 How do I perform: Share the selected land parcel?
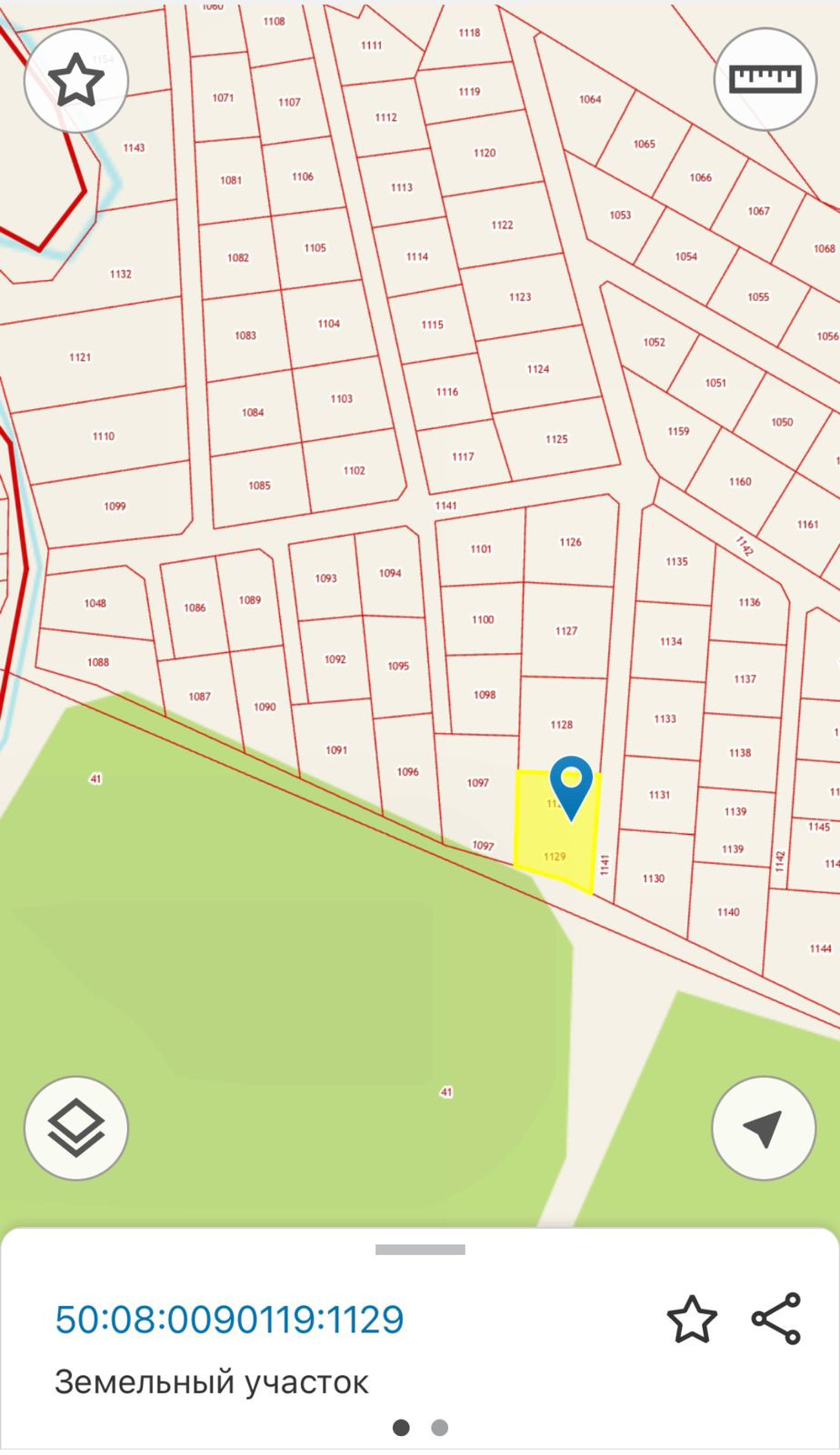point(776,1319)
